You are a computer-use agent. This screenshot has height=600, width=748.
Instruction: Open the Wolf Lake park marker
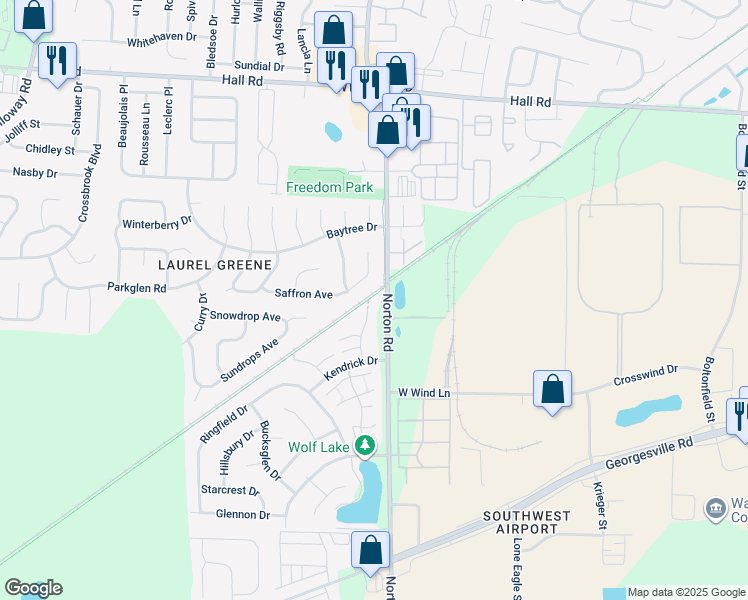[x=366, y=445]
